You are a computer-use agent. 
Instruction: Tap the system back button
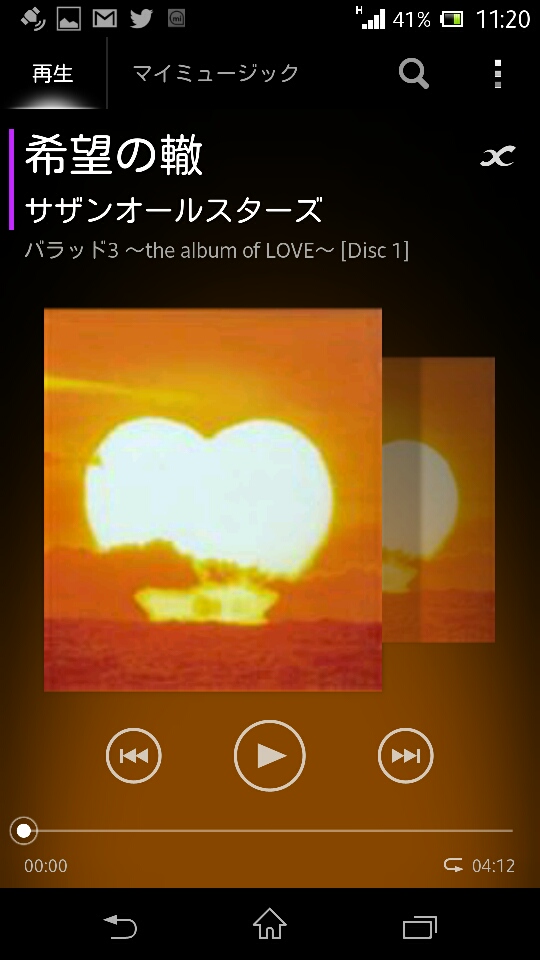point(120,927)
